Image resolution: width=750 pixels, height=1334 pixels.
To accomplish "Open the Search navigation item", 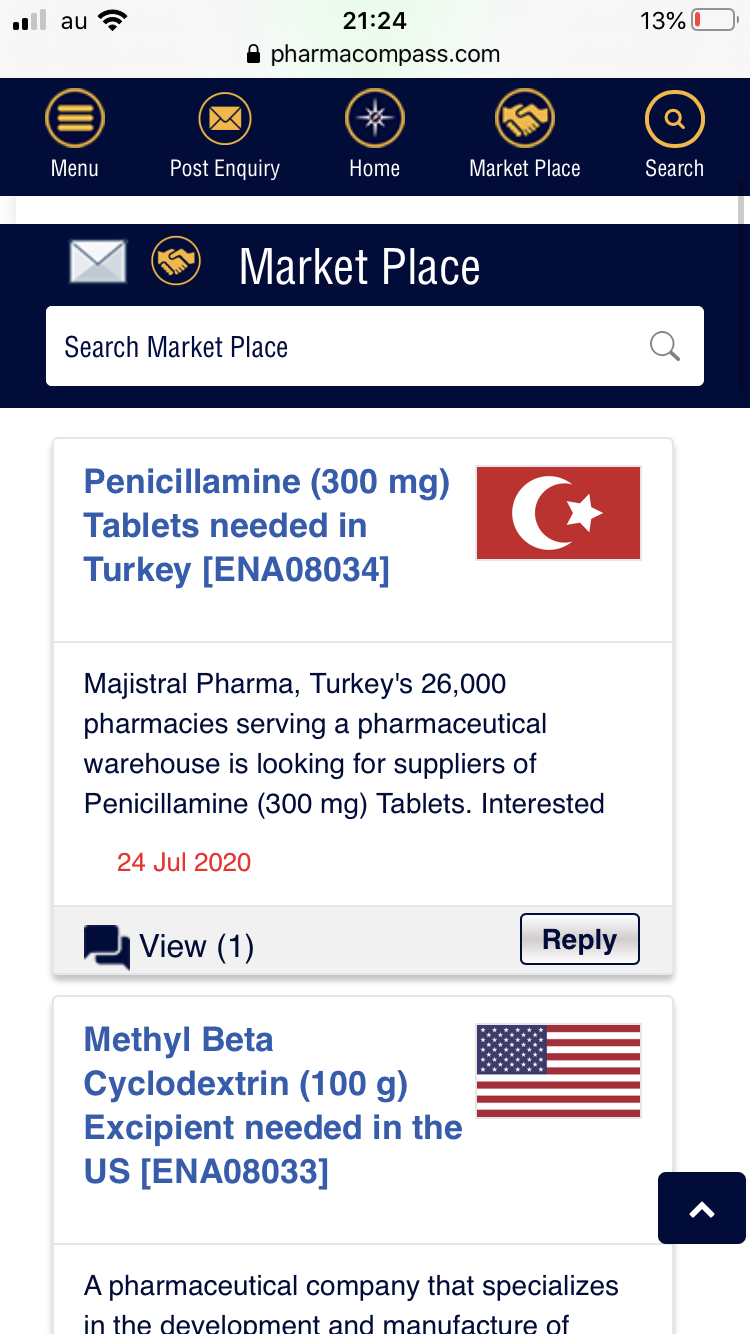I will 675,136.
